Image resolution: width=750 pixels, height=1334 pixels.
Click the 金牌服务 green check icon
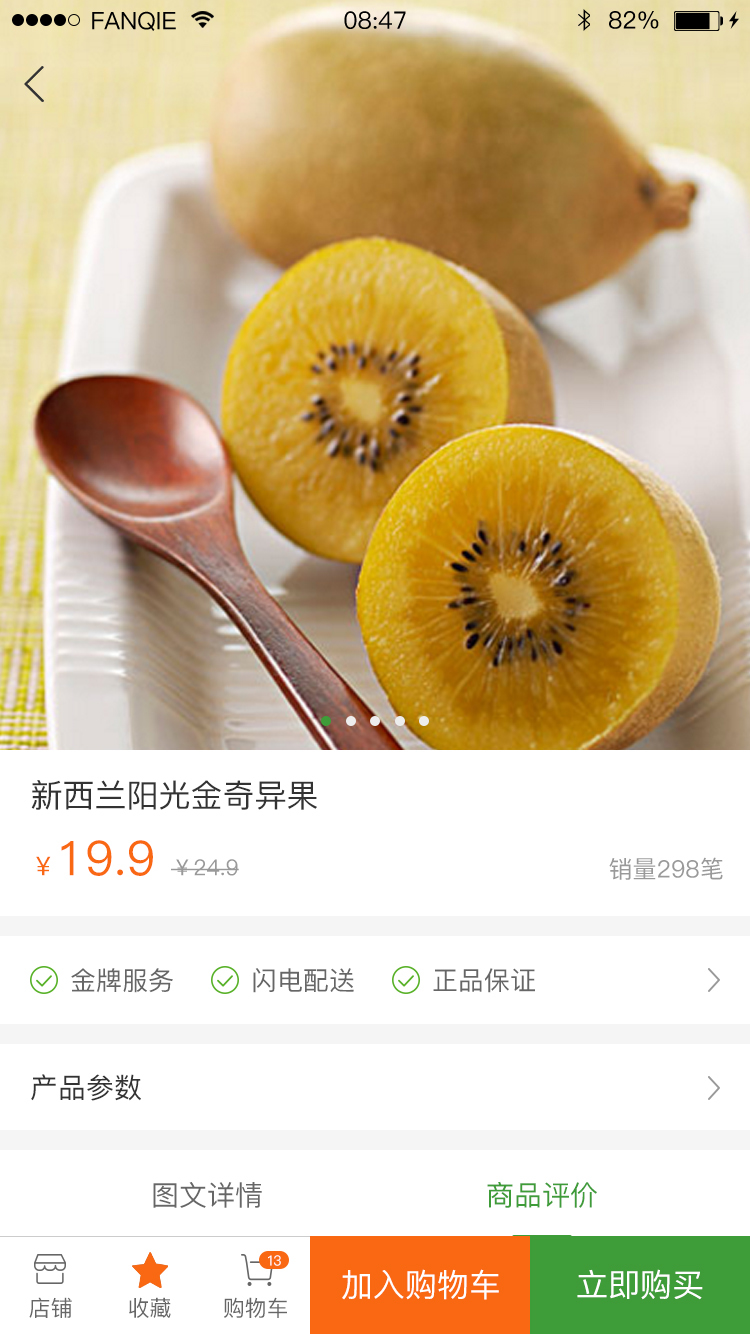point(44,980)
